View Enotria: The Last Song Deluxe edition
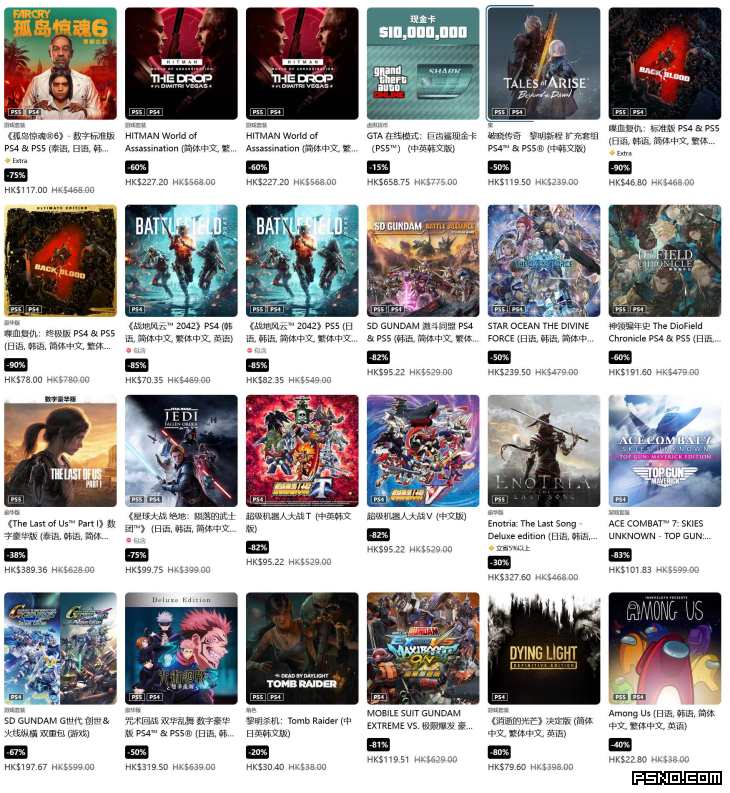730x793 pixels. (x=544, y=450)
